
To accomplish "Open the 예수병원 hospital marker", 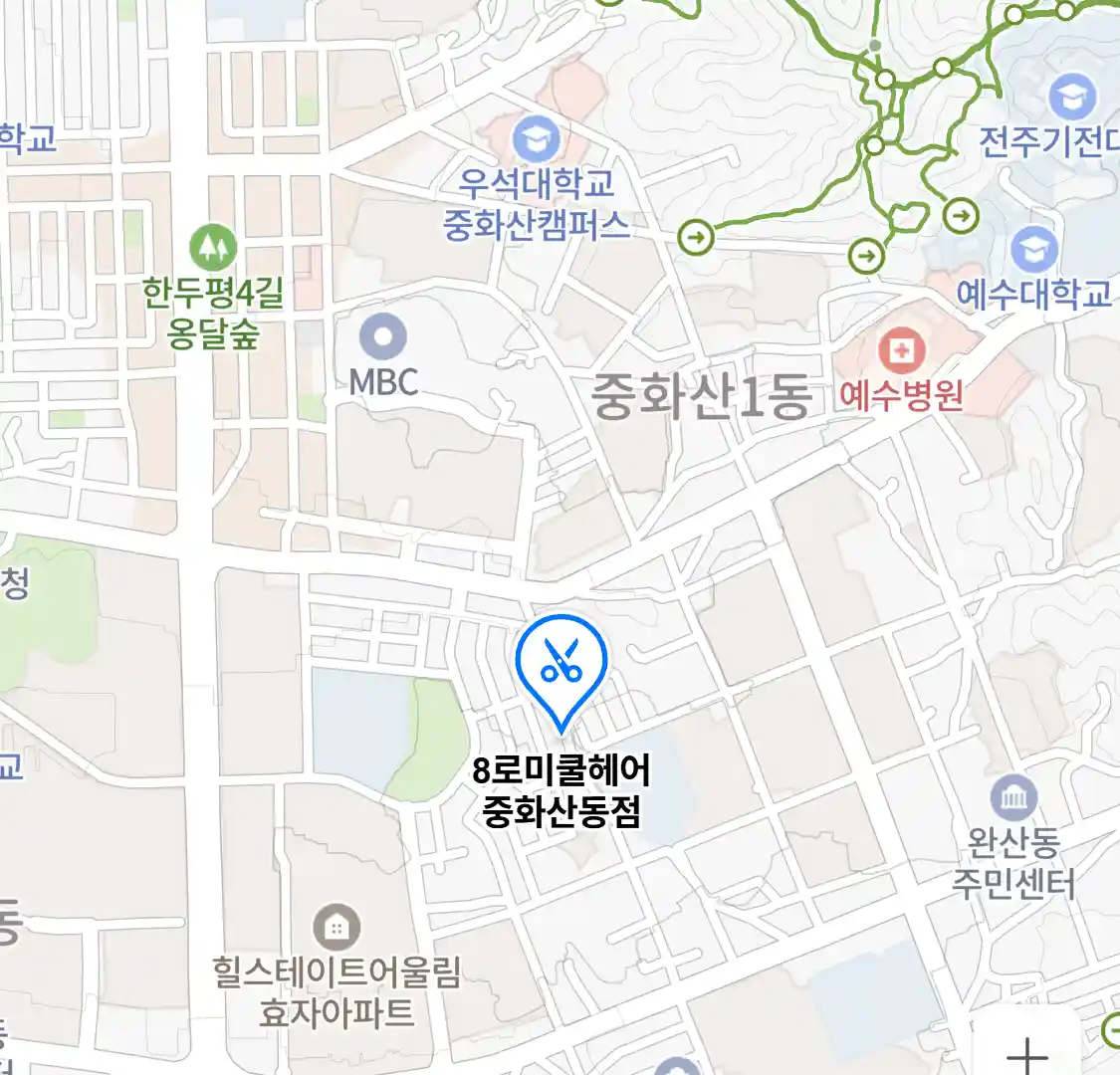I will pos(902,350).
